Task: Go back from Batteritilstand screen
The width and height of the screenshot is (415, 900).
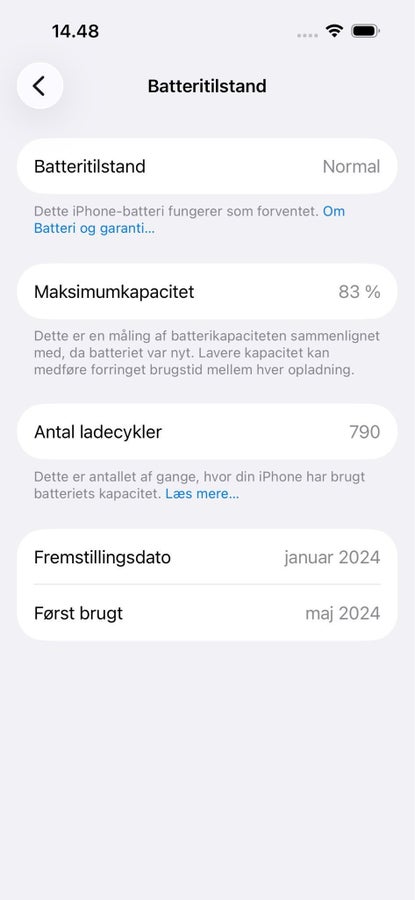Action: coord(40,86)
